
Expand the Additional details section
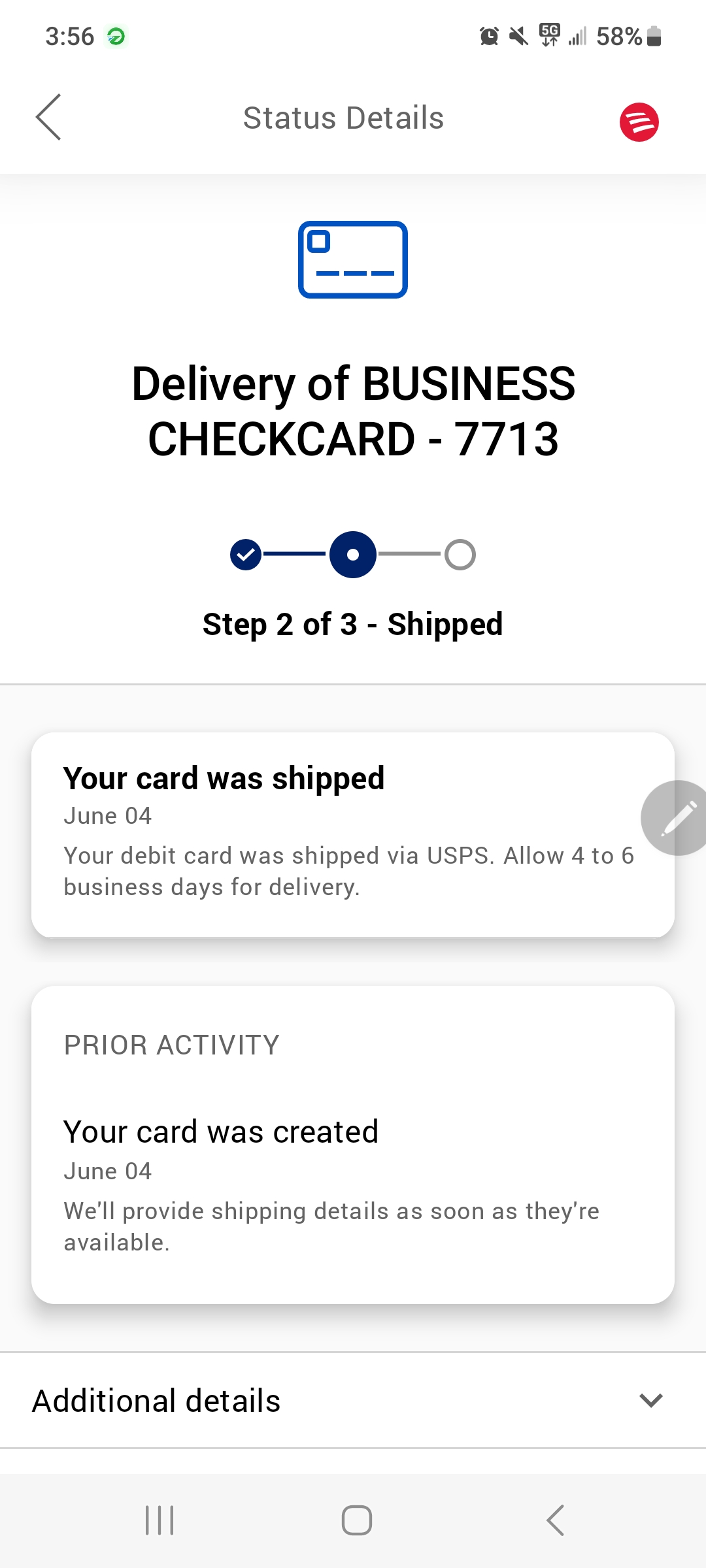coord(650,1400)
